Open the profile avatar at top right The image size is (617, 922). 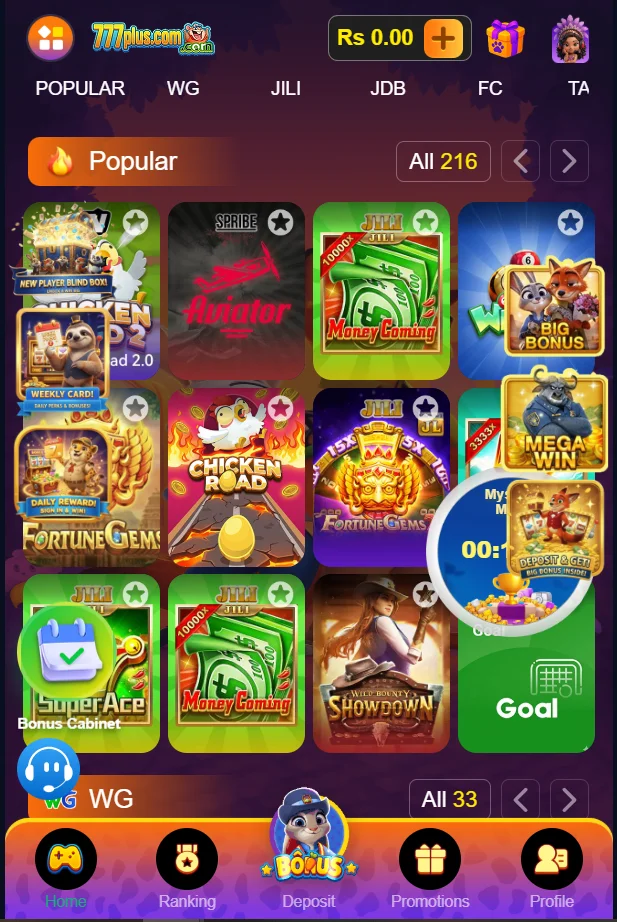570,40
